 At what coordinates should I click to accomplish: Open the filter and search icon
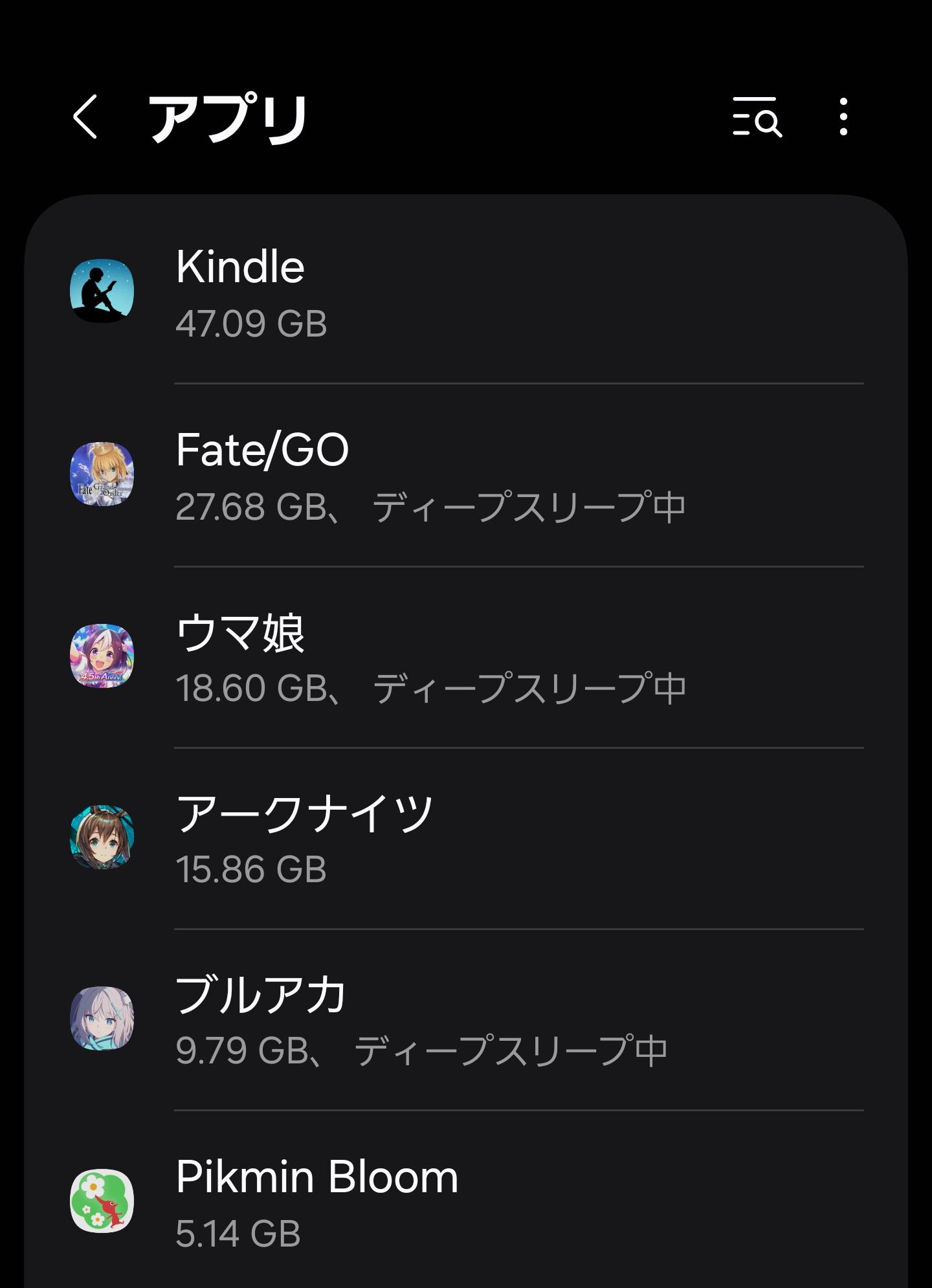tap(757, 117)
